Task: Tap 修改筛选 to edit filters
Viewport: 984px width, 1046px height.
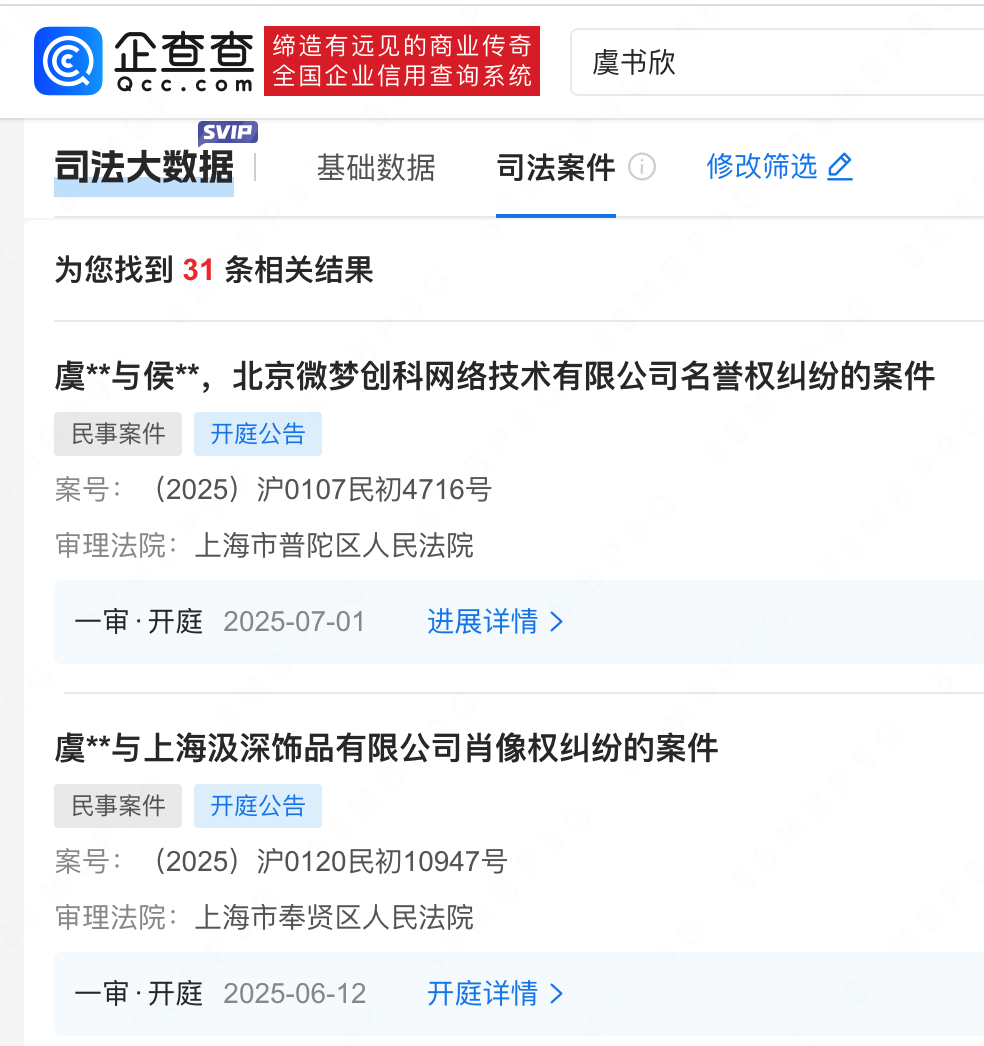Action: point(779,166)
